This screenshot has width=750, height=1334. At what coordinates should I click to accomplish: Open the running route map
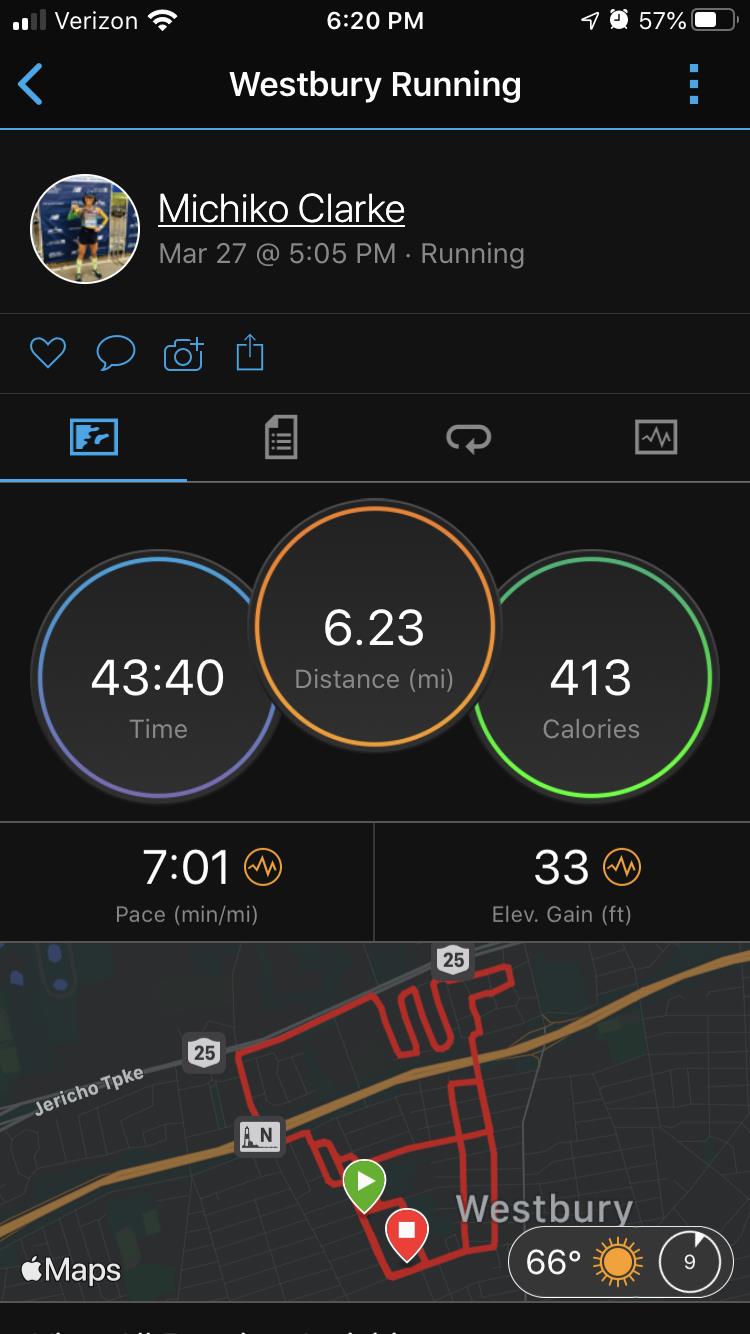(x=300, y=1100)
